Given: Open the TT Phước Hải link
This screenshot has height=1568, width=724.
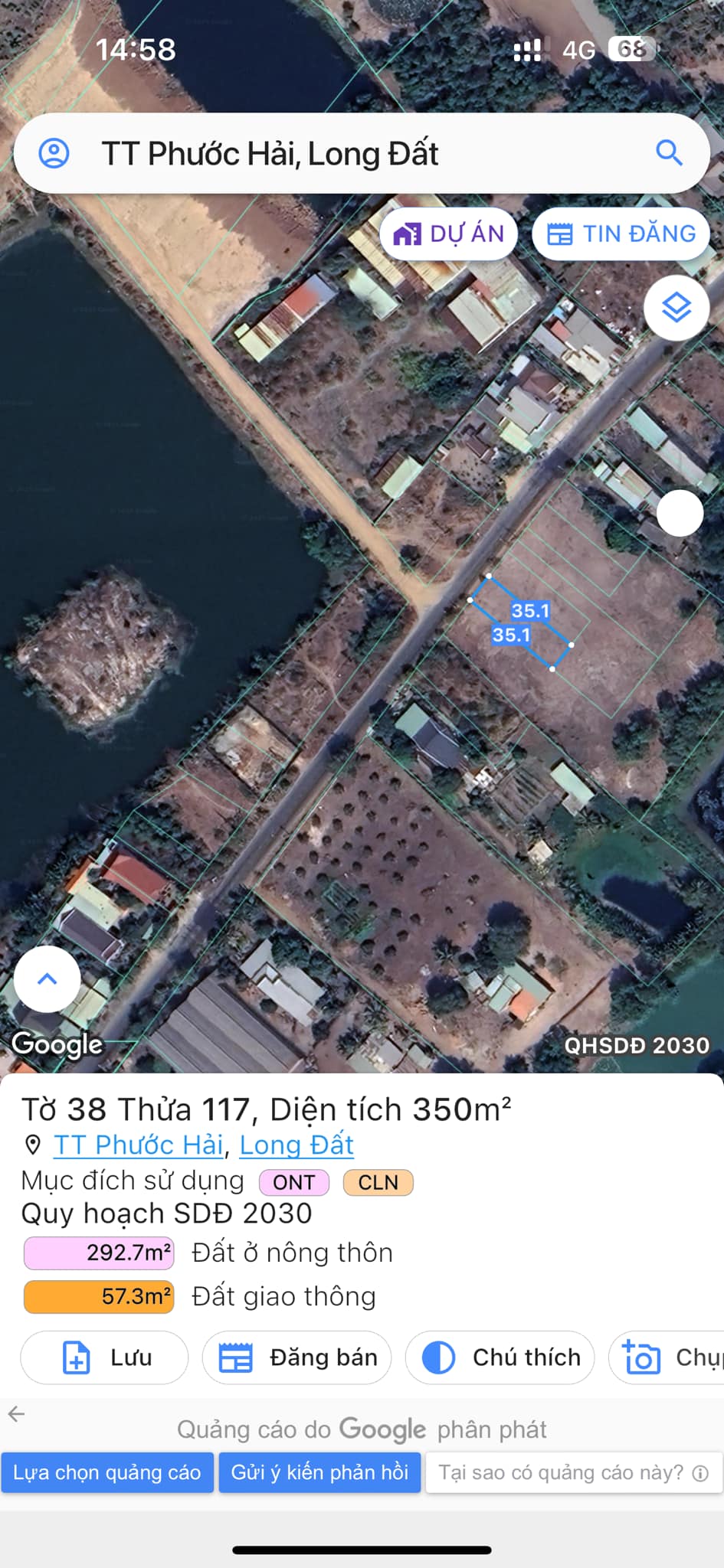Looking at the screenshot, I should [139, 1145].
